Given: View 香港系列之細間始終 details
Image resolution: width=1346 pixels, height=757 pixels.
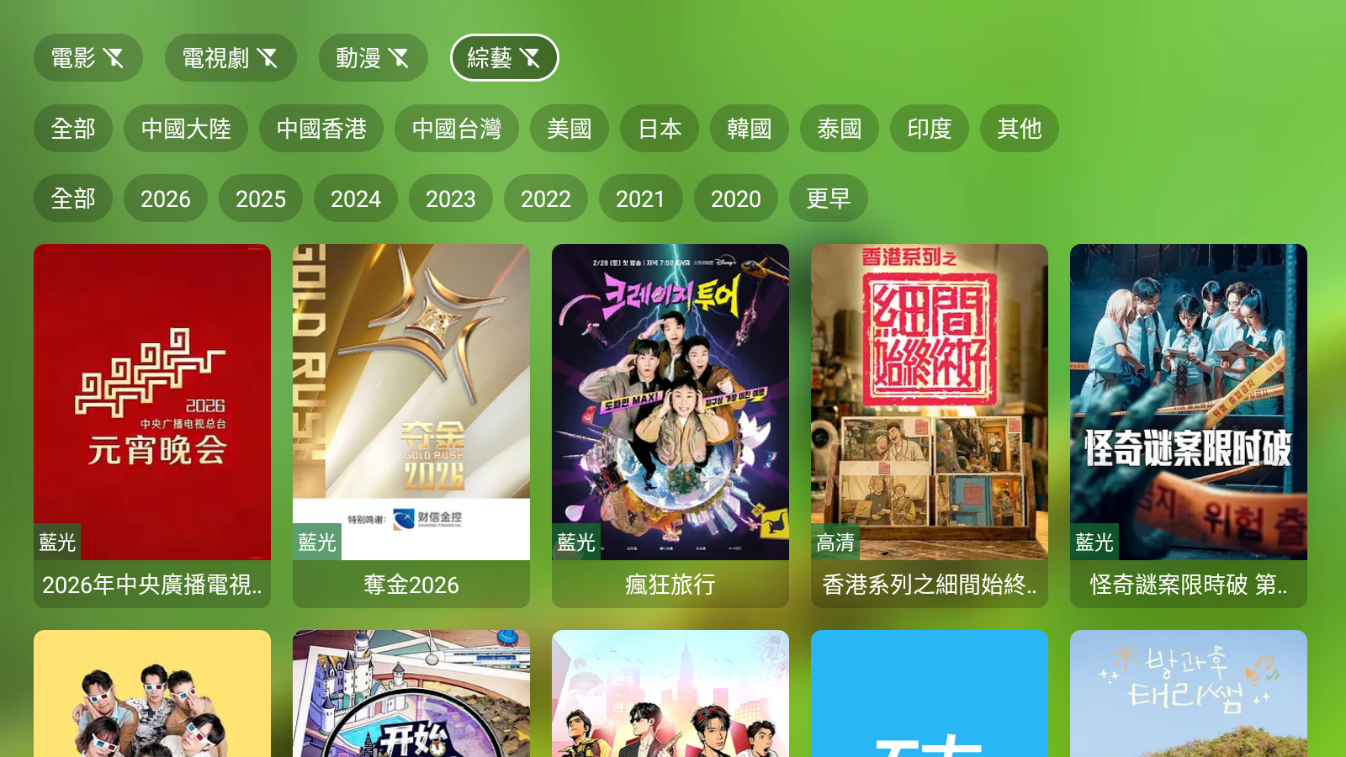Looking at the screenshot, I should 929,425.
